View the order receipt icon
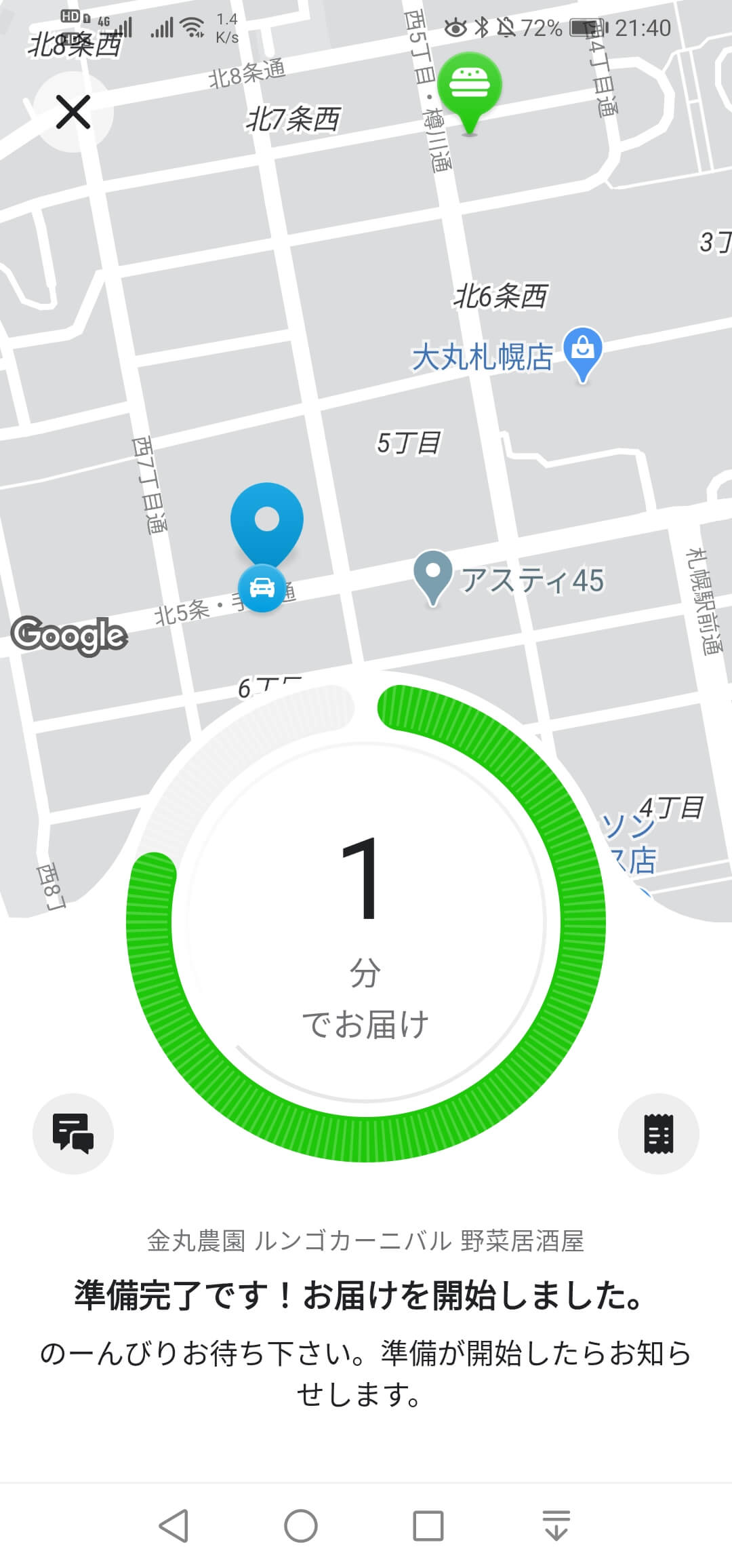The height and width of the screenshot is (1568, 732). (x=658, y=1133)
